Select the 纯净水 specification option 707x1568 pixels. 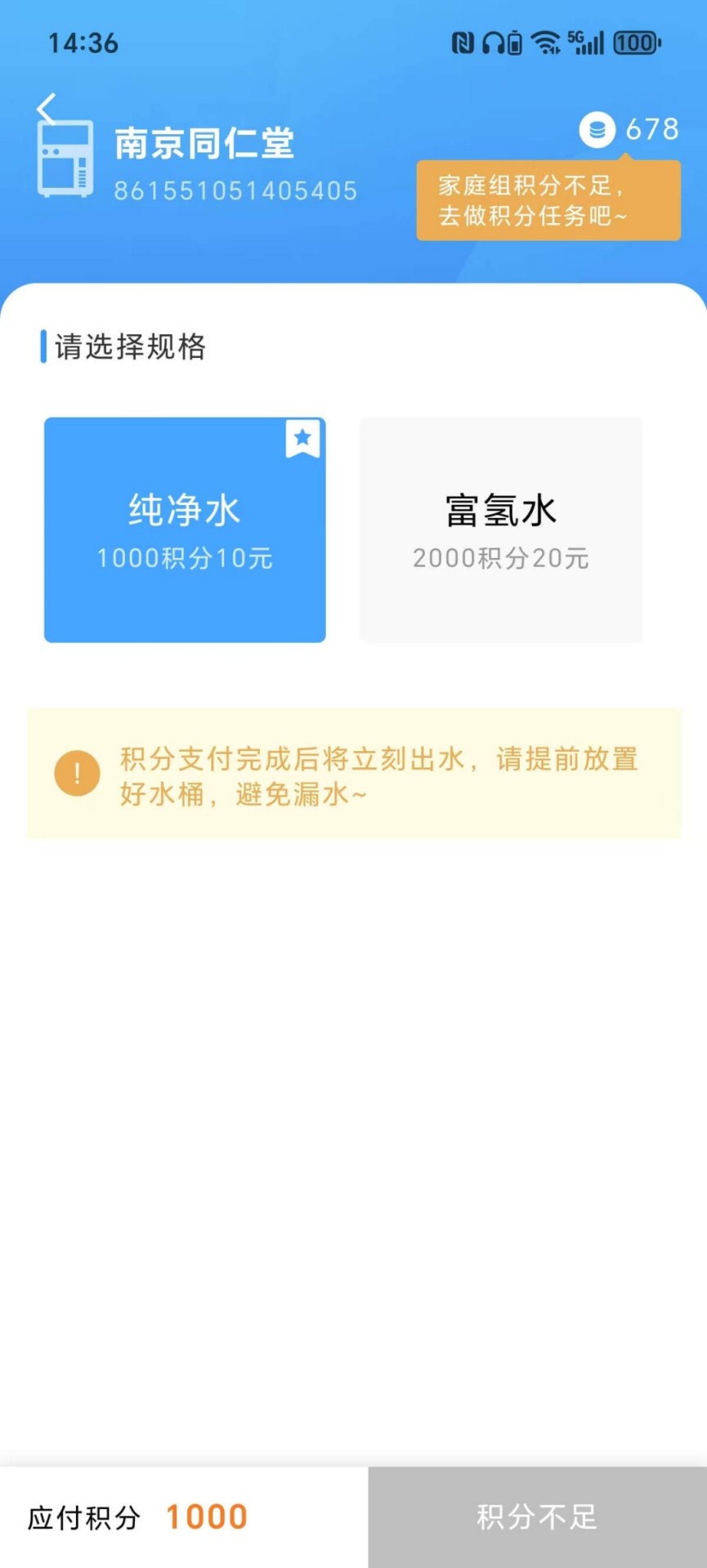(184, 529)
